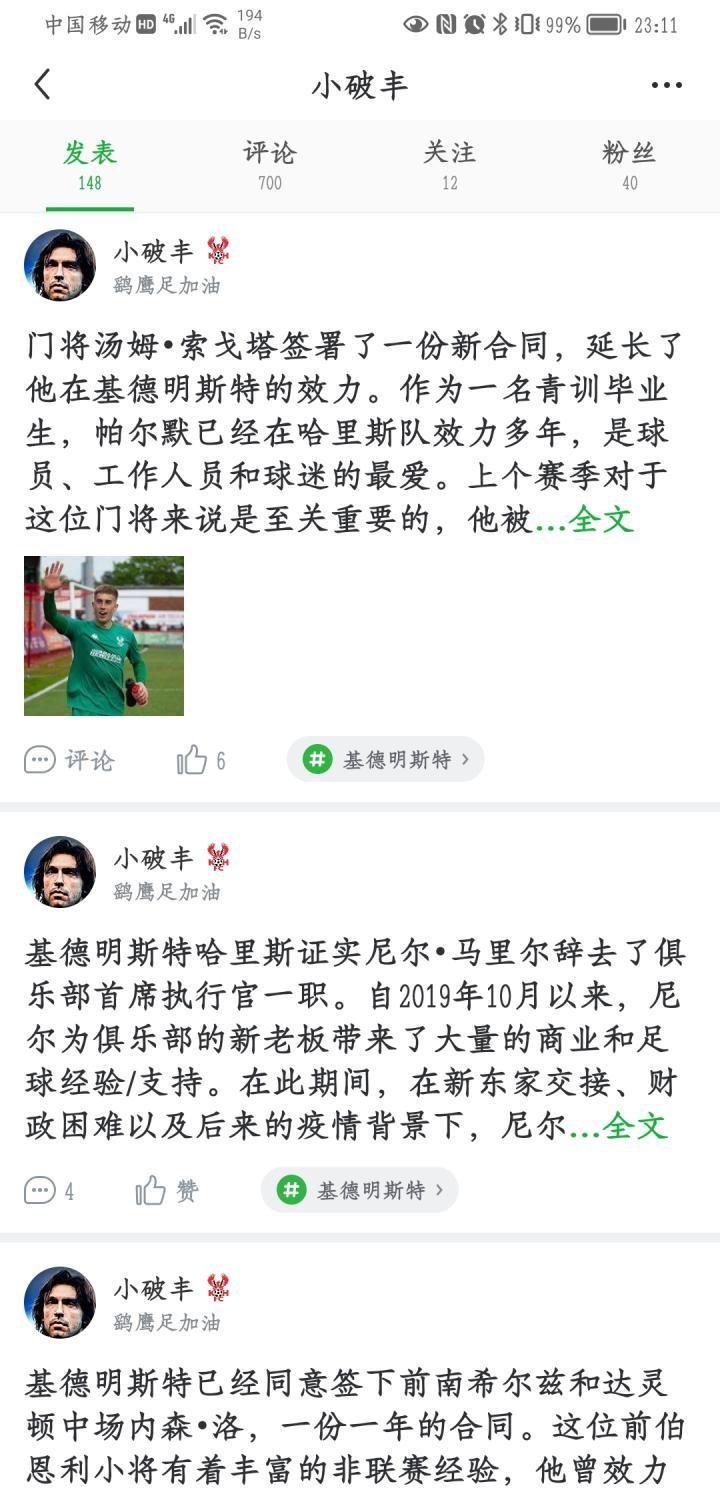This screenshot has width=720, height=1496.
Task: Open the goalkeeper photo in first post
Action: pos(104,636)
